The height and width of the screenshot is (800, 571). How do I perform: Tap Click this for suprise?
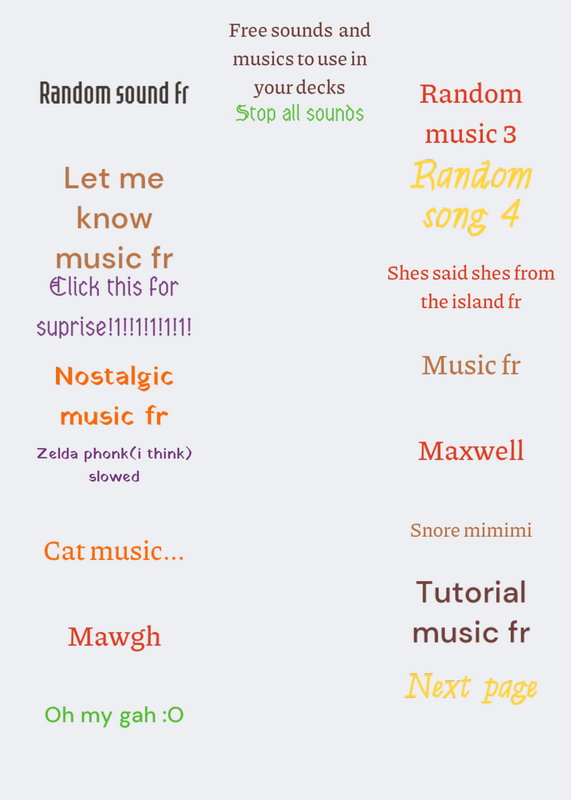114,307
